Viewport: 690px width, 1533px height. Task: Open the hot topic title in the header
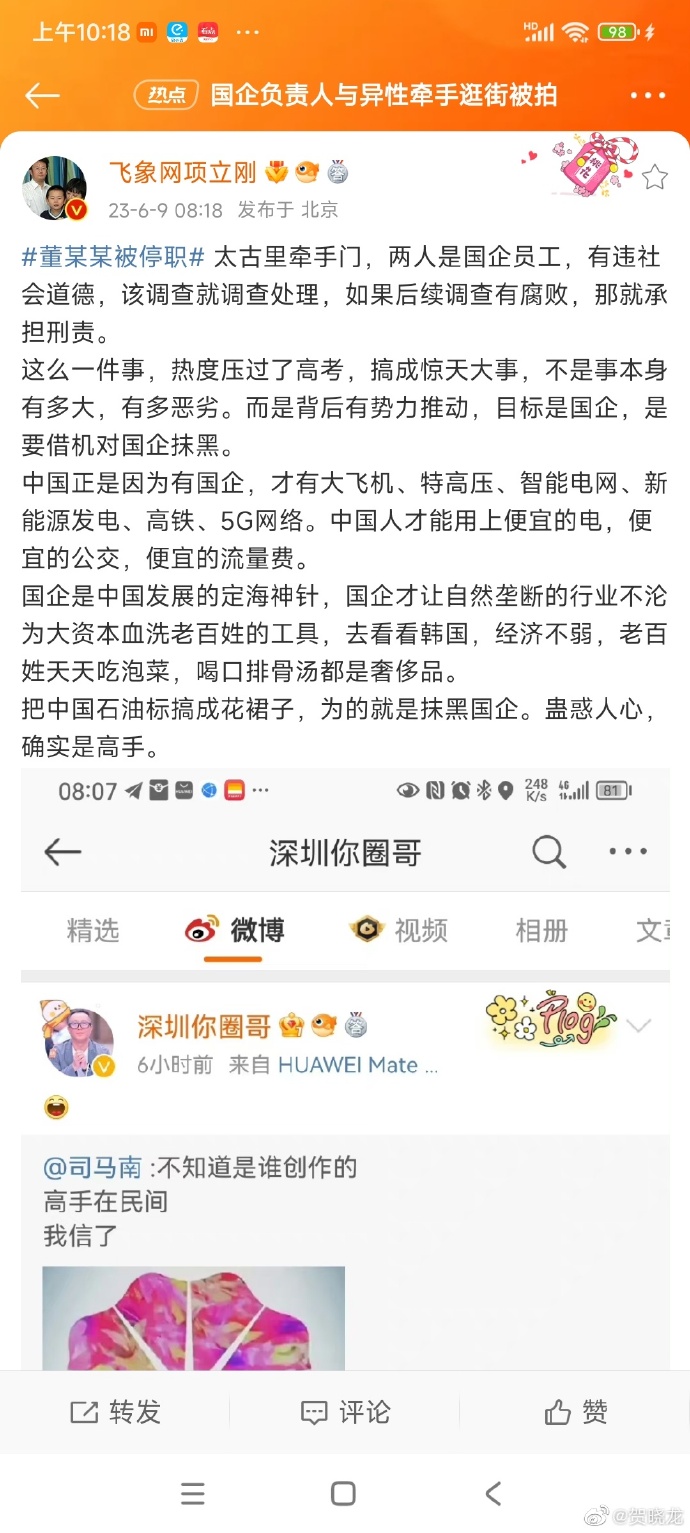383,95
